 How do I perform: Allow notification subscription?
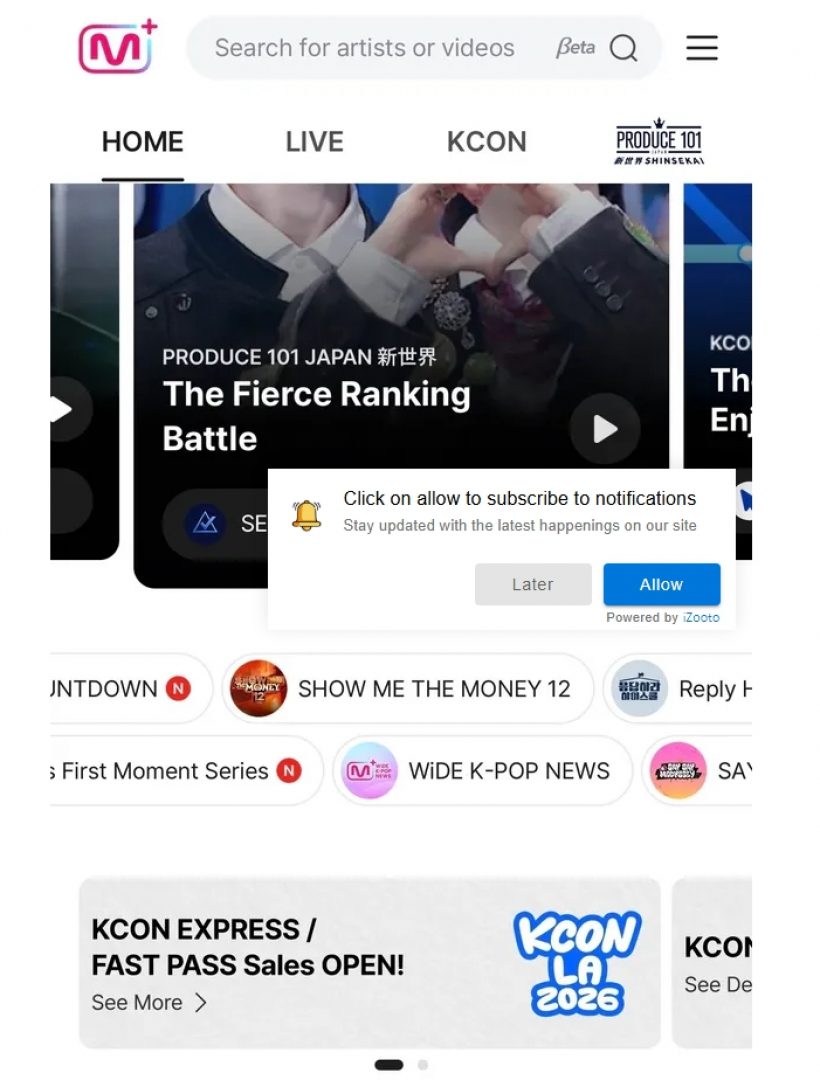pyautogui.click(x=661, y=585)
